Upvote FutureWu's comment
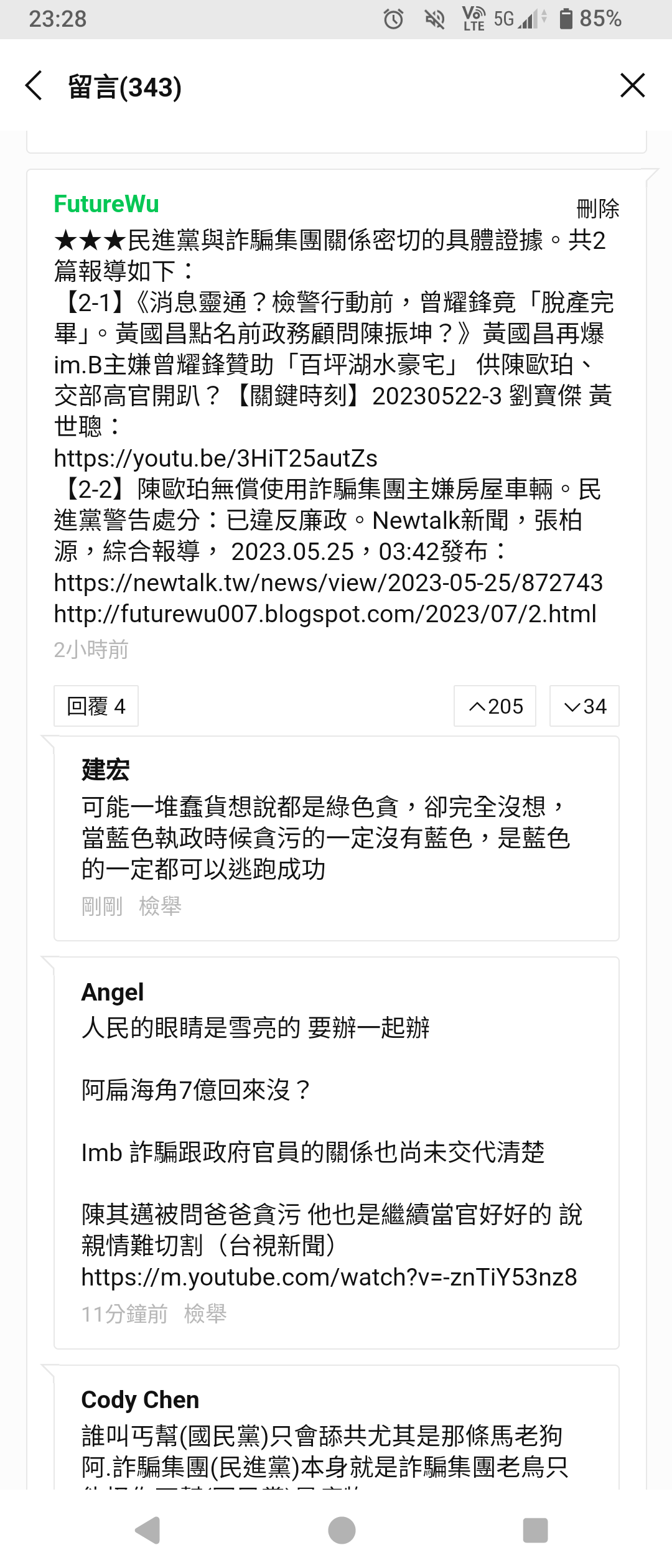The image size is (672, 1568). click(x=495, y=706)
